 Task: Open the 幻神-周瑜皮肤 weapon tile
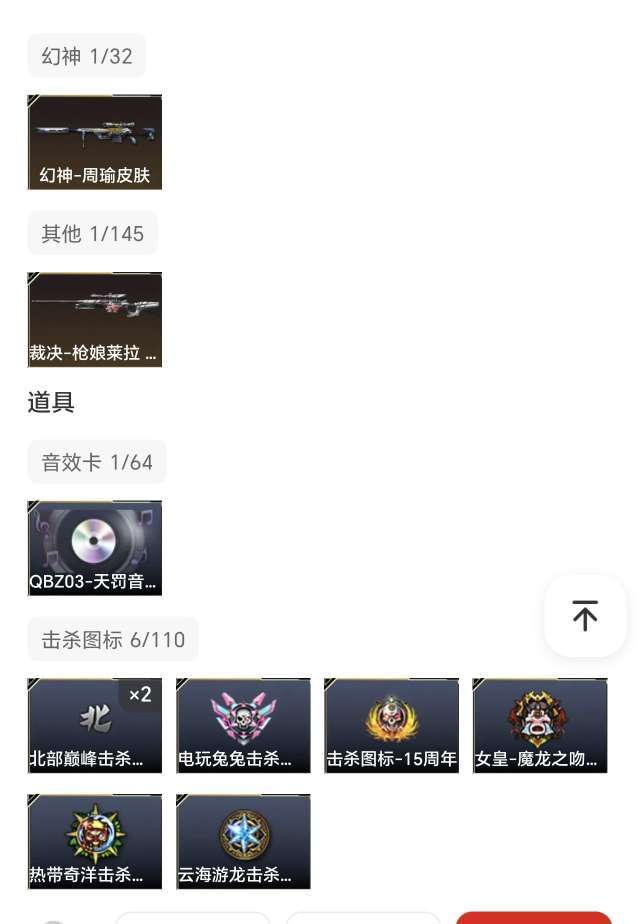coord(95,142)
